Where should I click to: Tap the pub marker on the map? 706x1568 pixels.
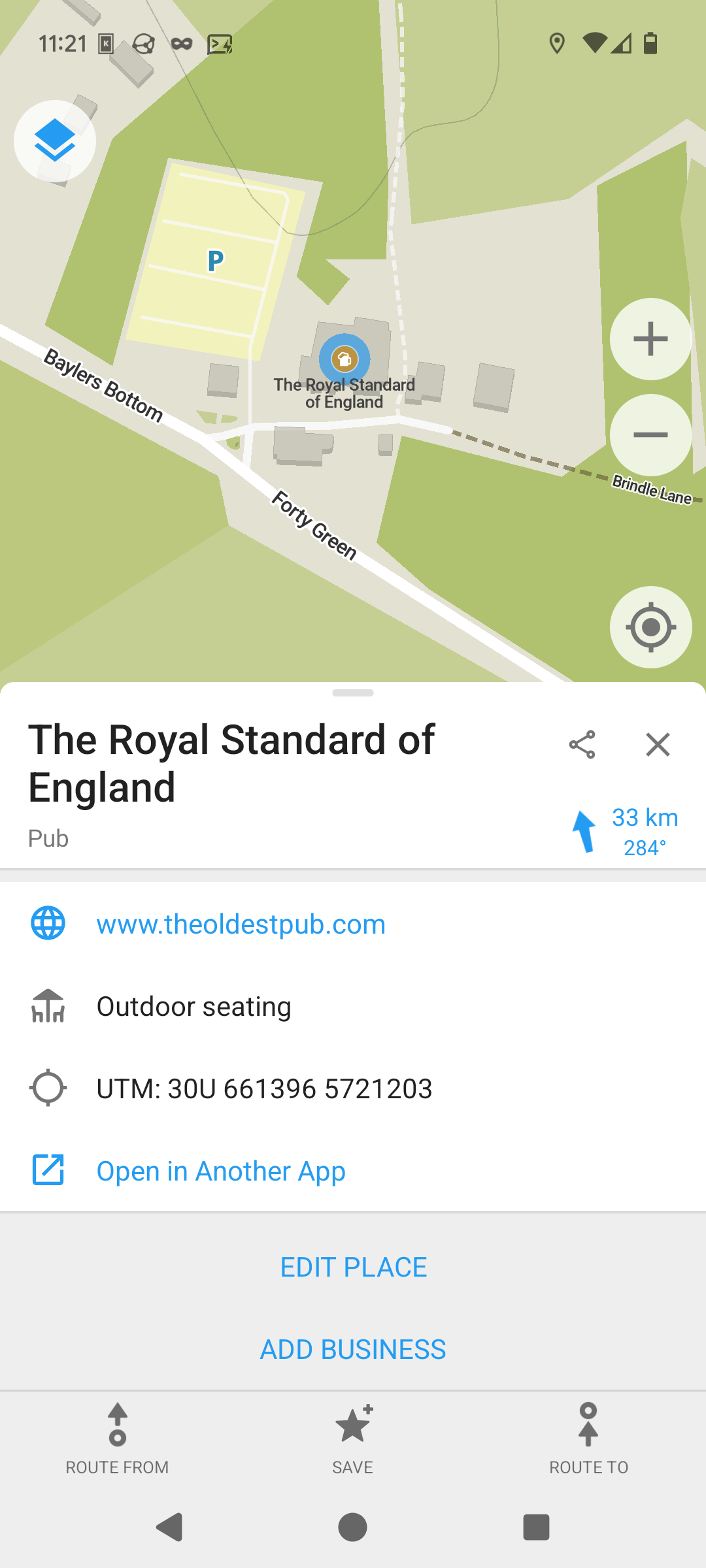click(345, 359)
